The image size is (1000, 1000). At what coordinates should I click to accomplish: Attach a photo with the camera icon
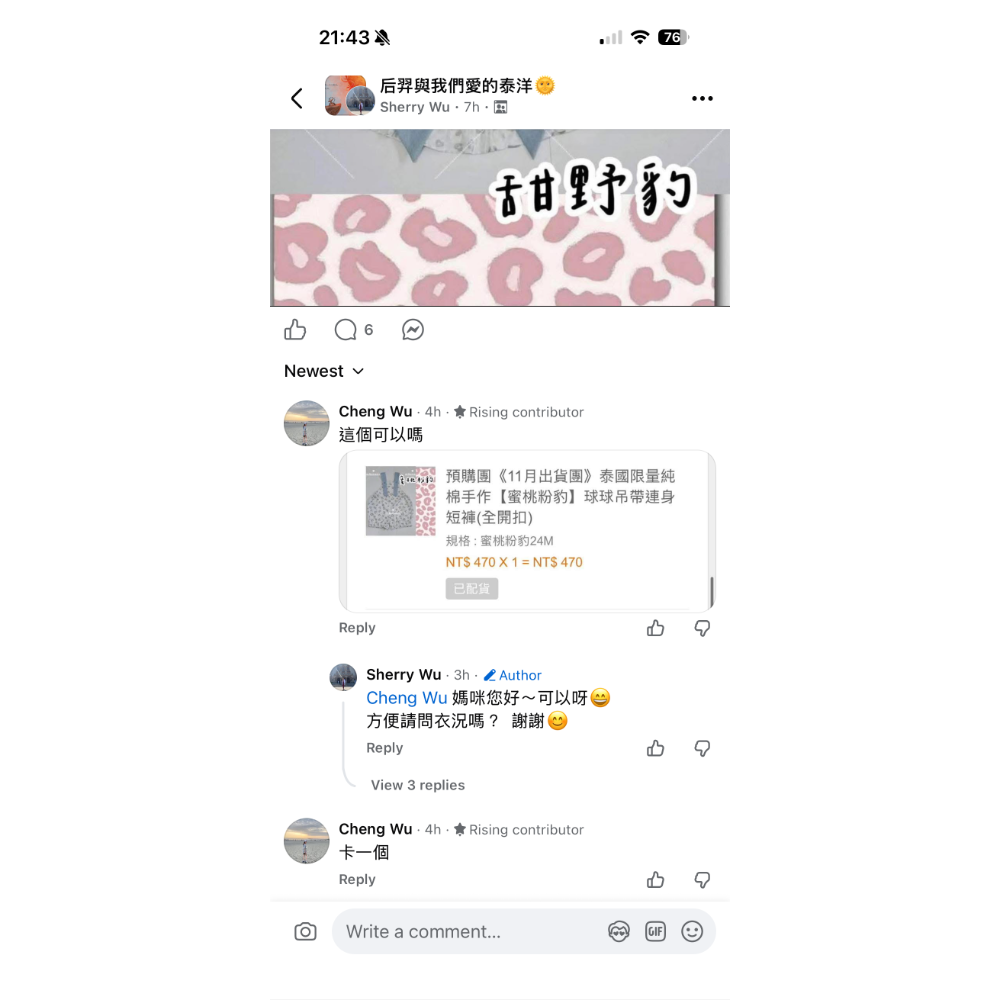click(305, 932)
